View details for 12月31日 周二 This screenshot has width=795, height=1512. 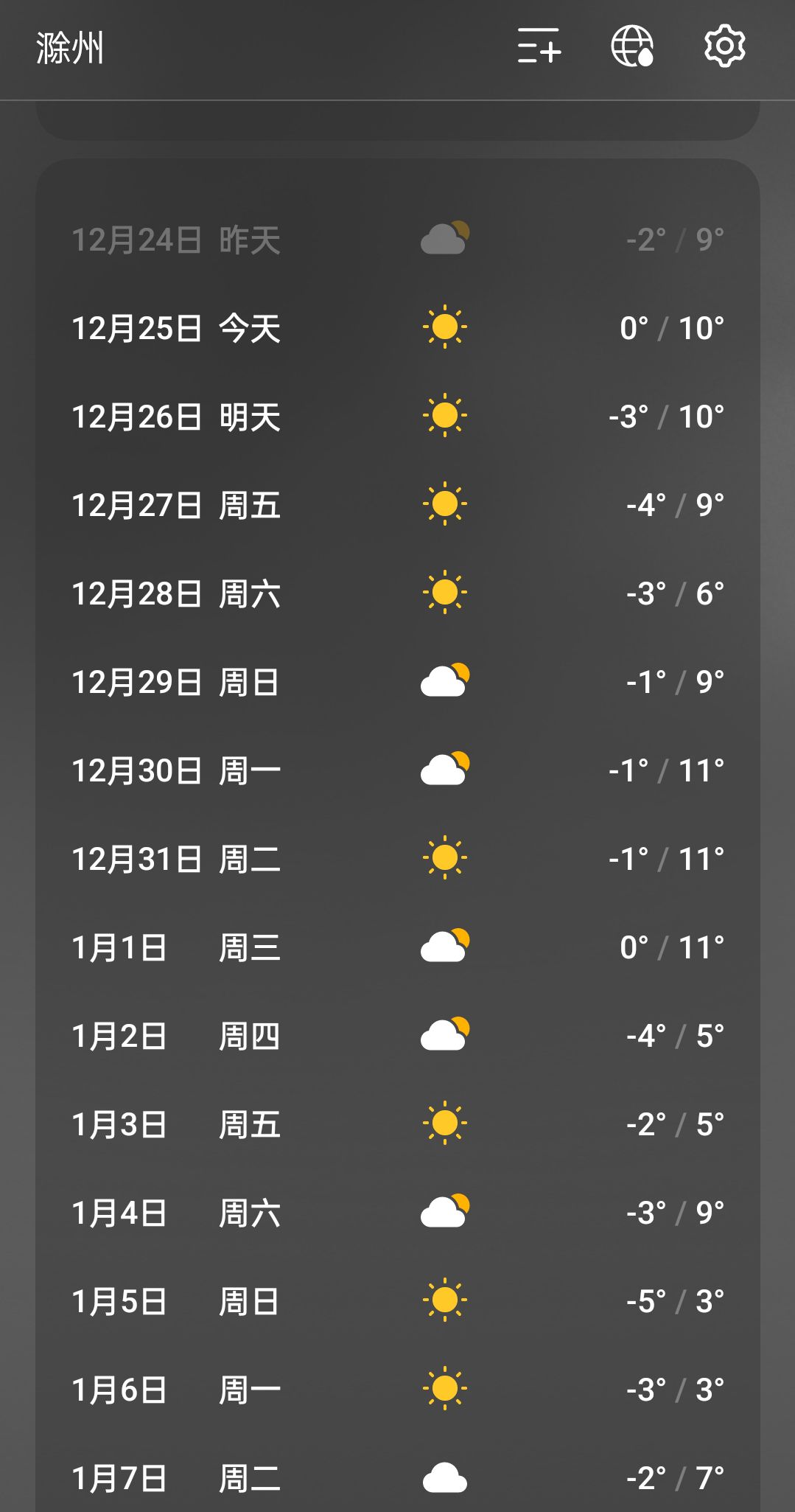pyautogui.click(x=398, y=859)
